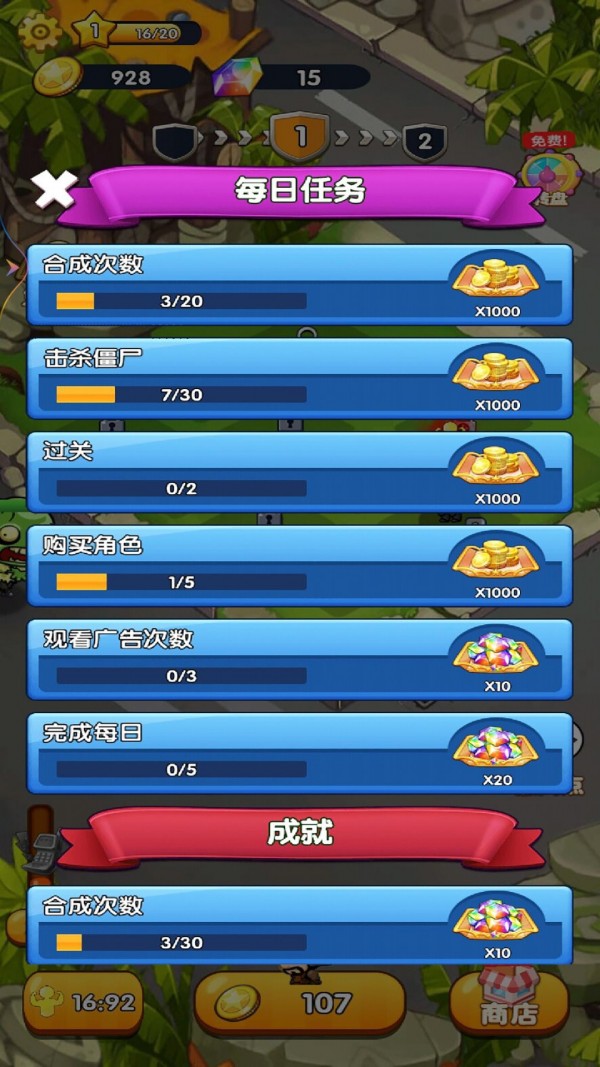Viewport: 600px width, 1067px height.
Task: Open the settings gear
Action: [x=39, y=32]
